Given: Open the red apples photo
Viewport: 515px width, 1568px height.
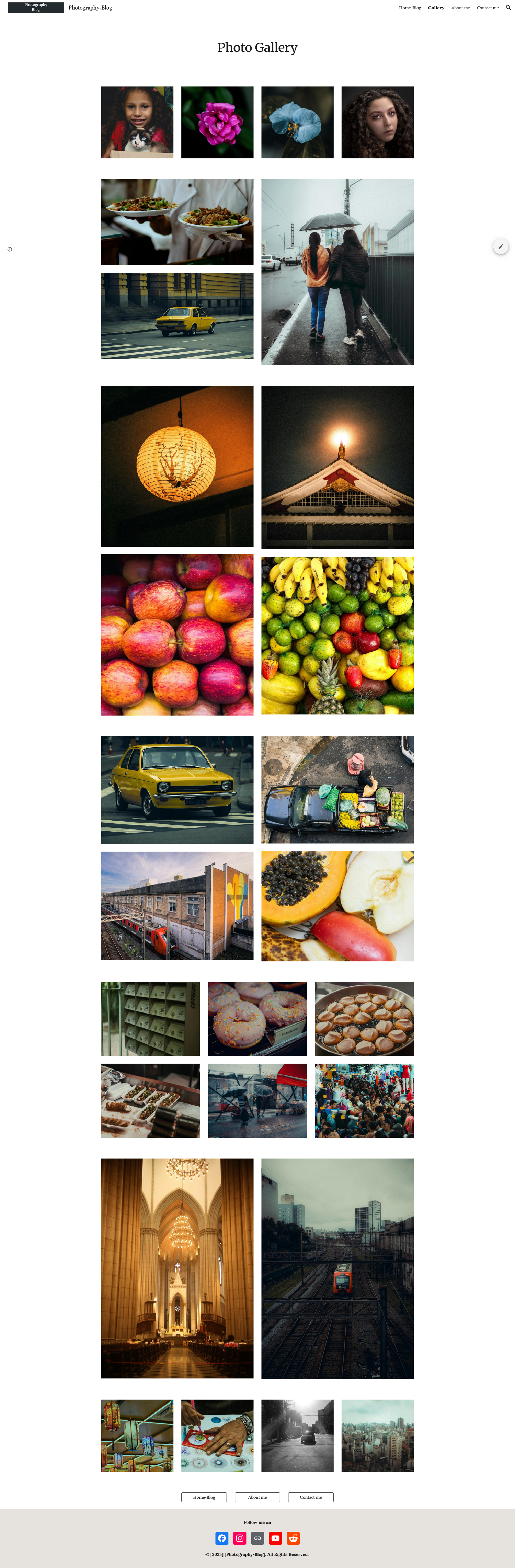Looking at the screenshot, I should coord(177,634).
